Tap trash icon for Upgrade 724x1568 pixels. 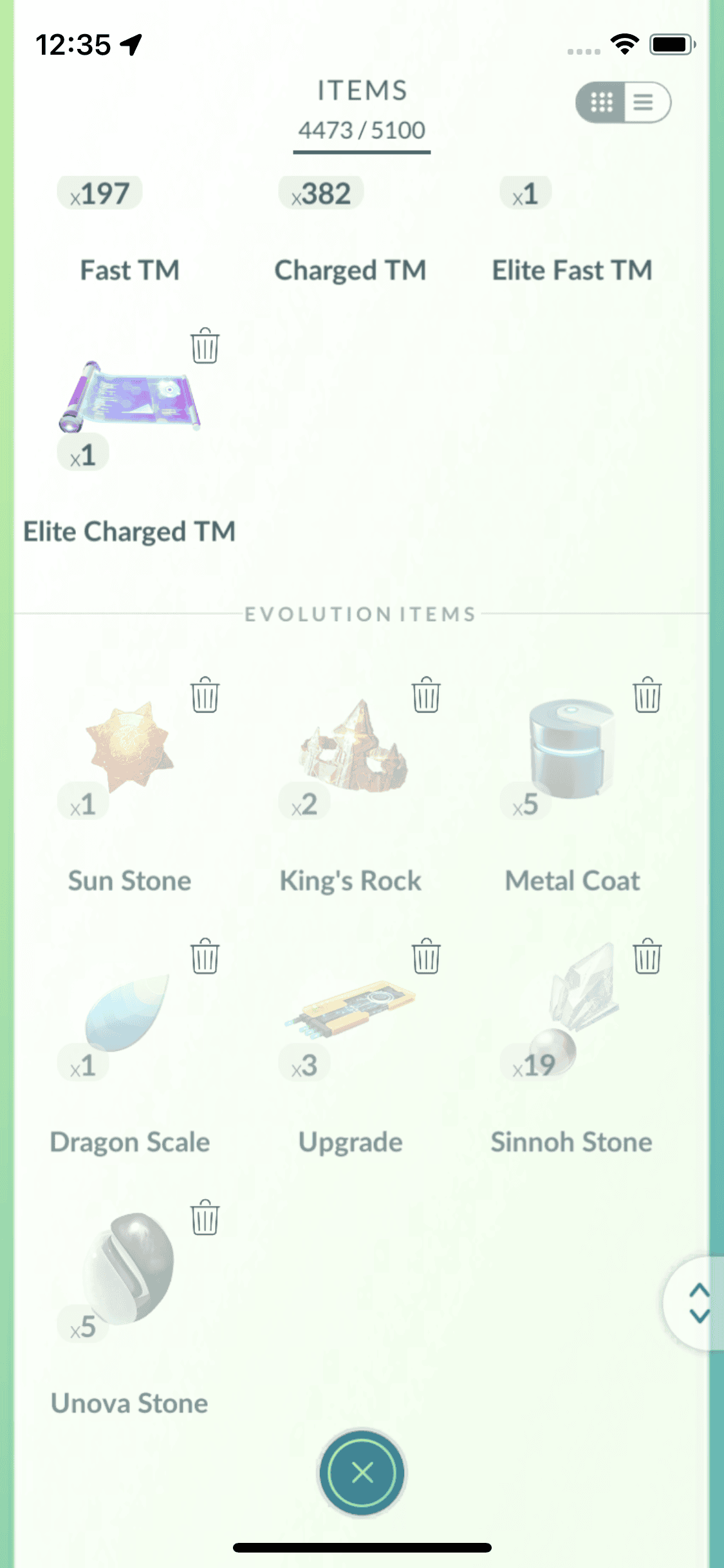click(x=426, y=957)
